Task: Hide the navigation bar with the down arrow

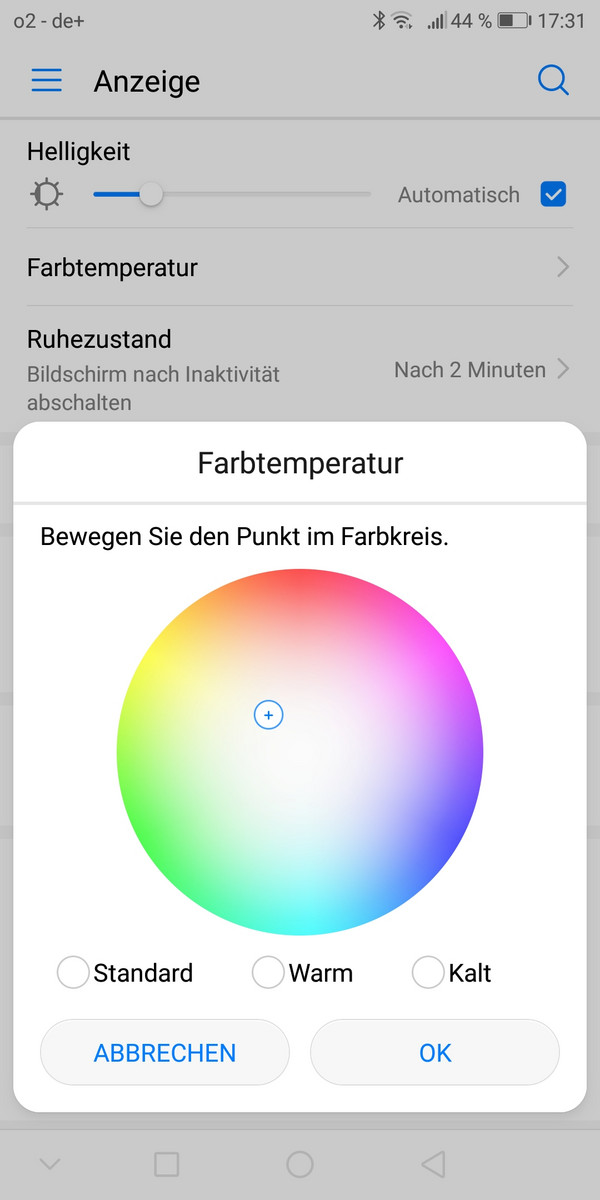Action: (49, 1164)
